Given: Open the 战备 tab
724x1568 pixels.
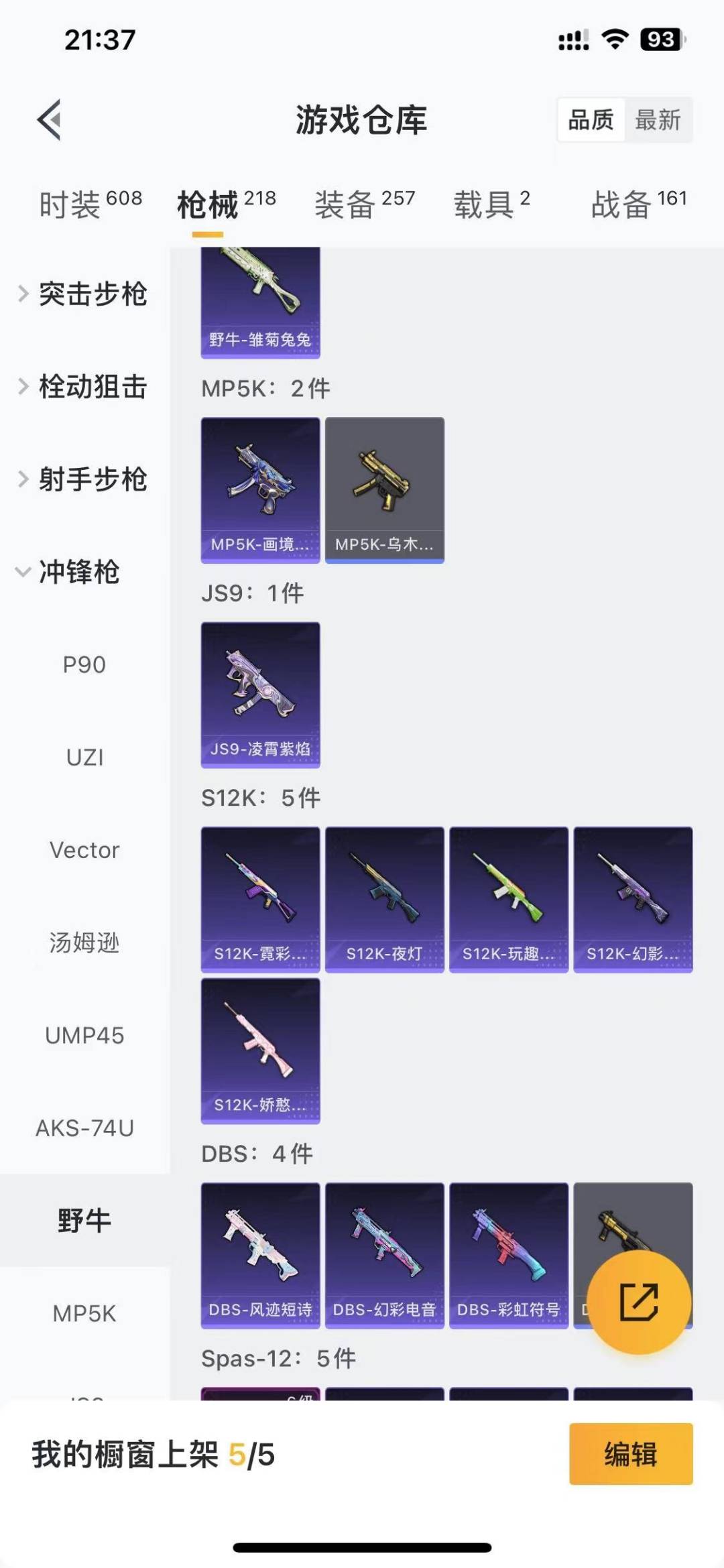Looking at the screenshot, I should (x=638, y=204).
